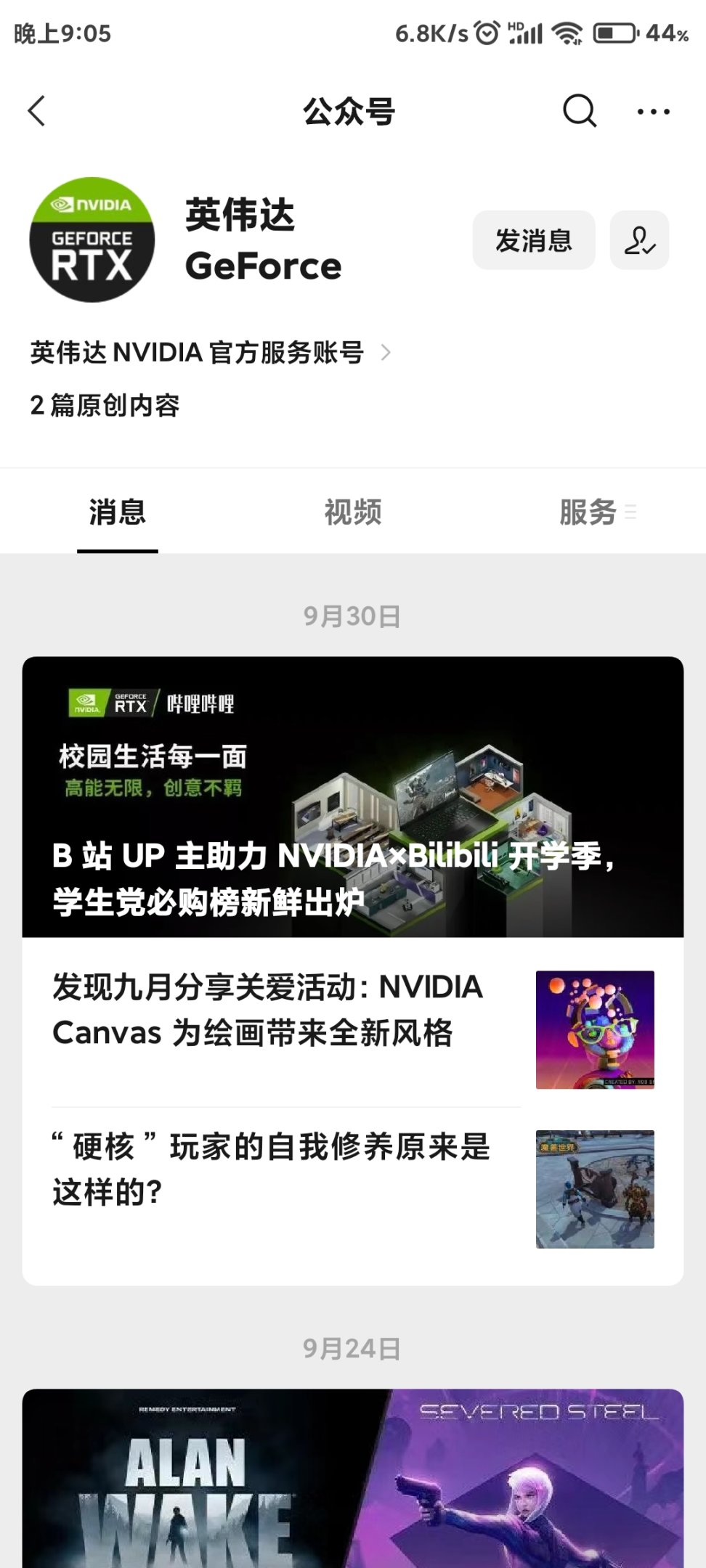Open the three-dot more options menu
The height and width of the screenshot is (1568, 706).
click(653, 112)
